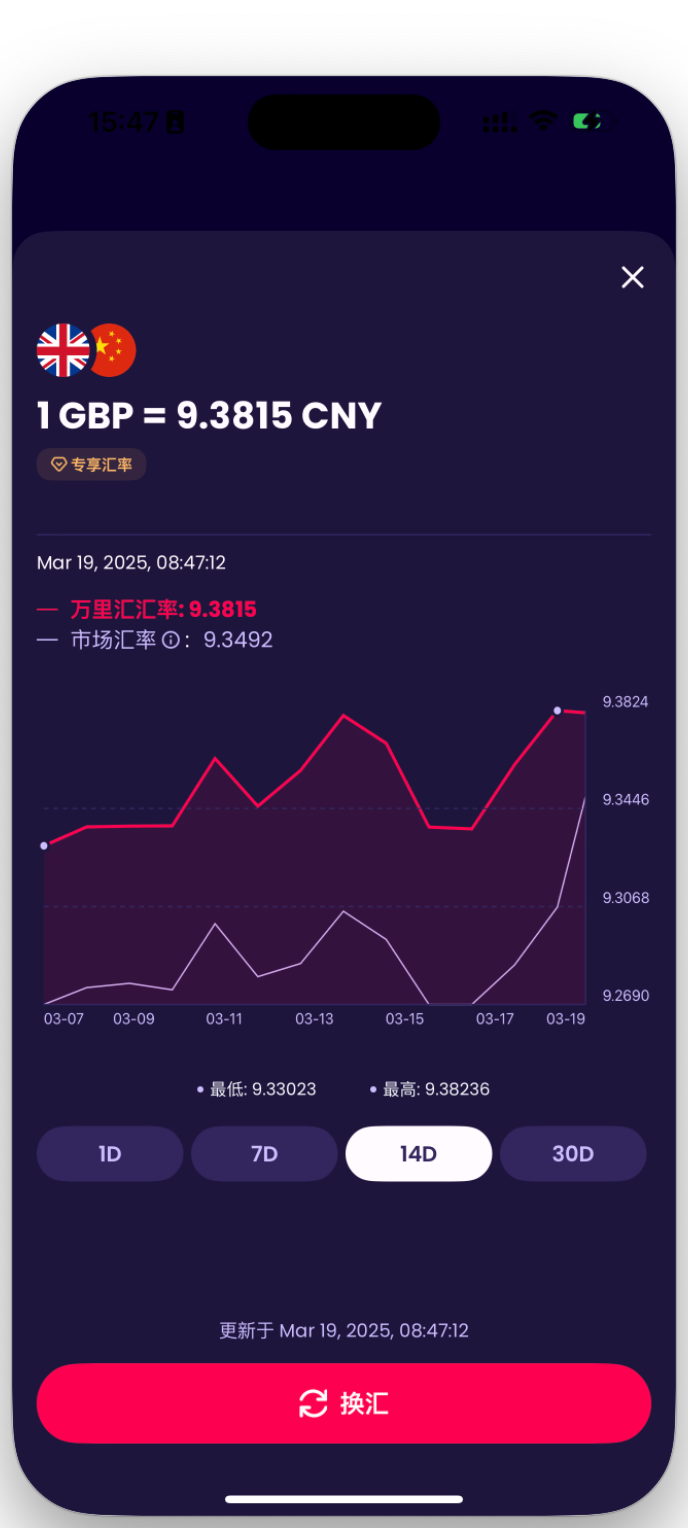
Task: Show the 14D rate history
Action: (x=418, y=1154)
